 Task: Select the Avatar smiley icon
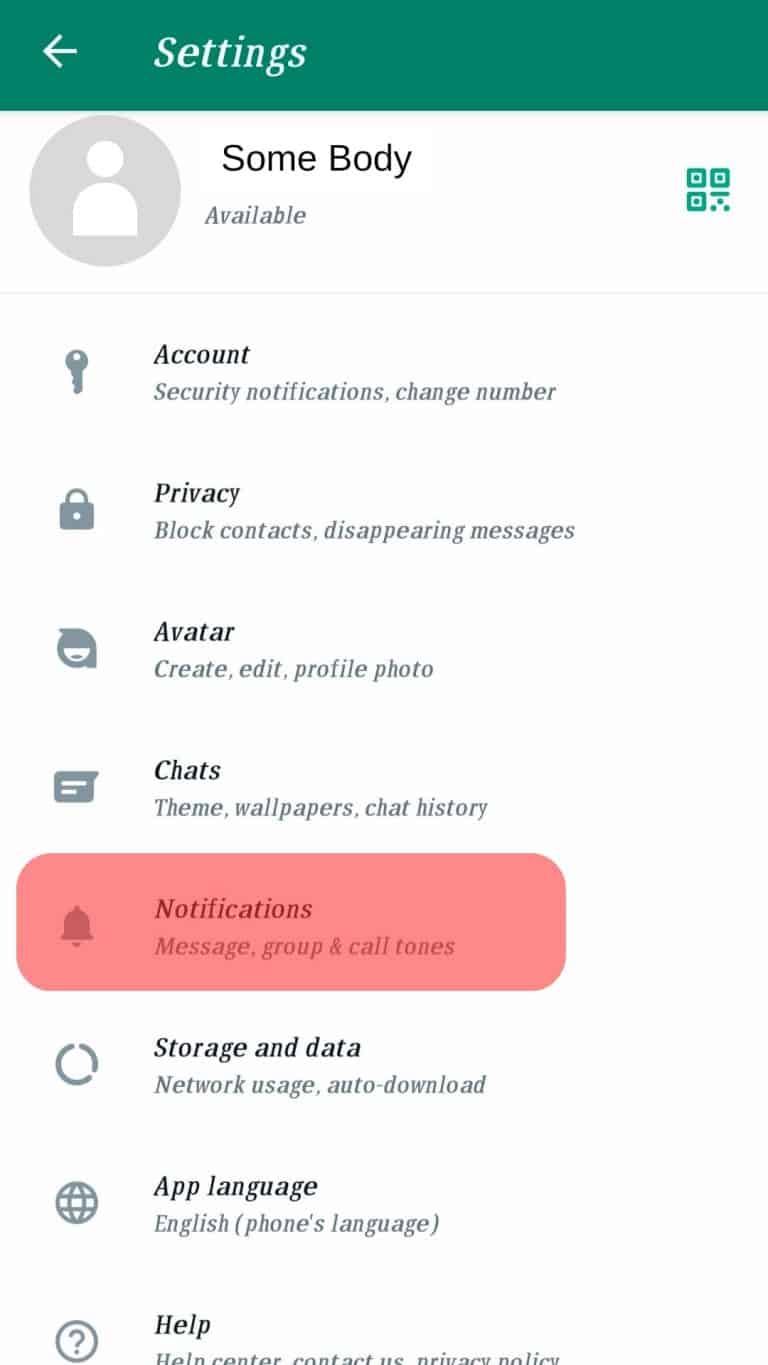(x=76, y=648)
